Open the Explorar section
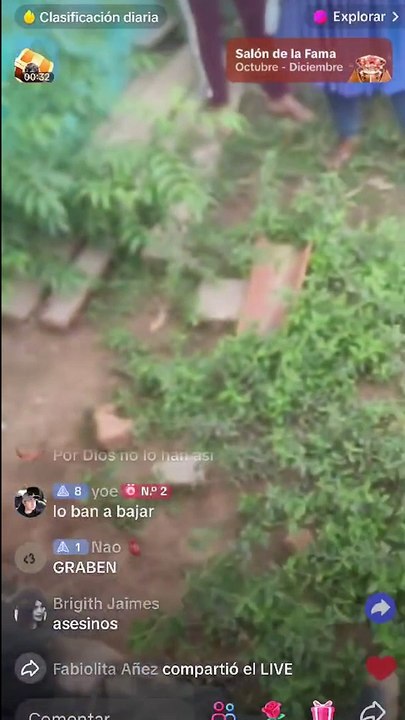 [356, 17]
